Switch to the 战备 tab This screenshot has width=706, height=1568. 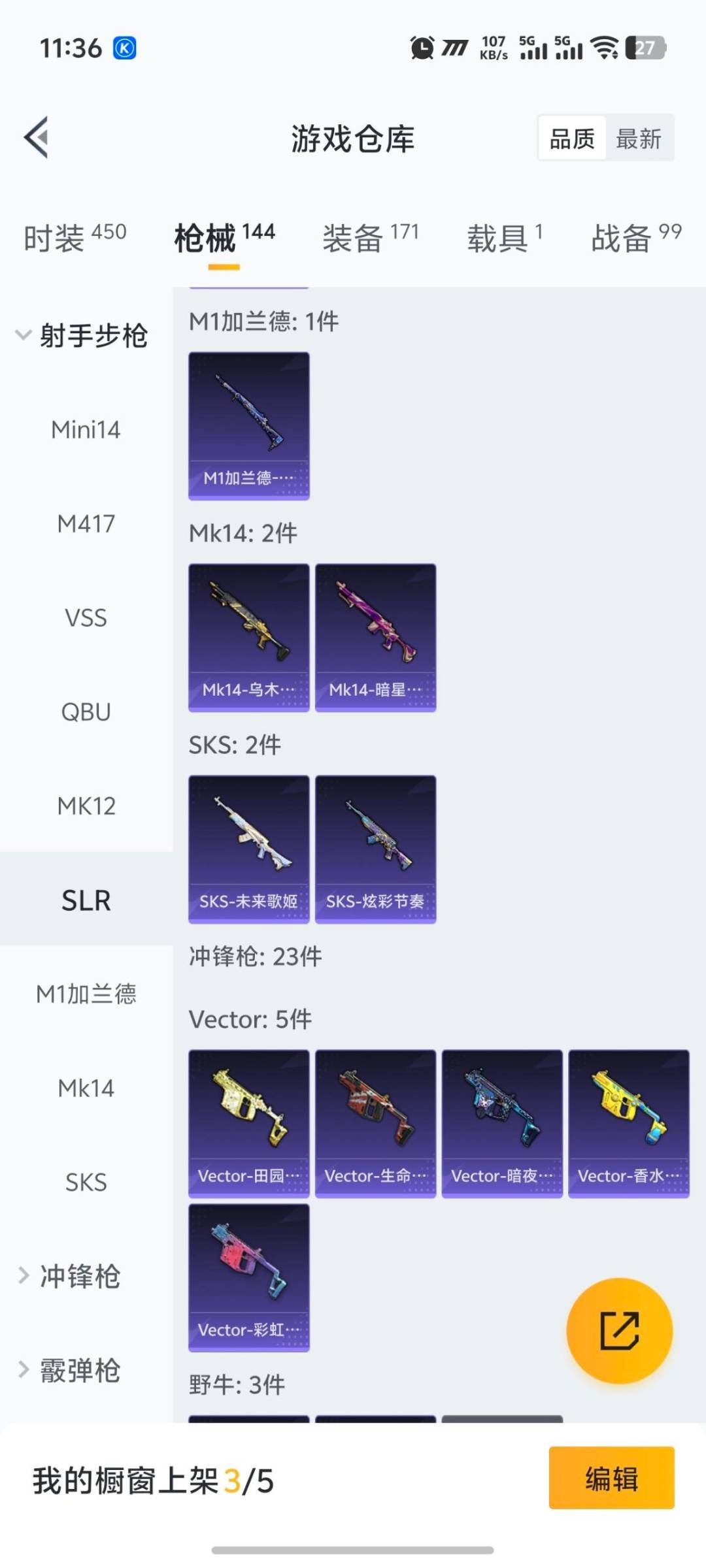[x=635, y=237]
